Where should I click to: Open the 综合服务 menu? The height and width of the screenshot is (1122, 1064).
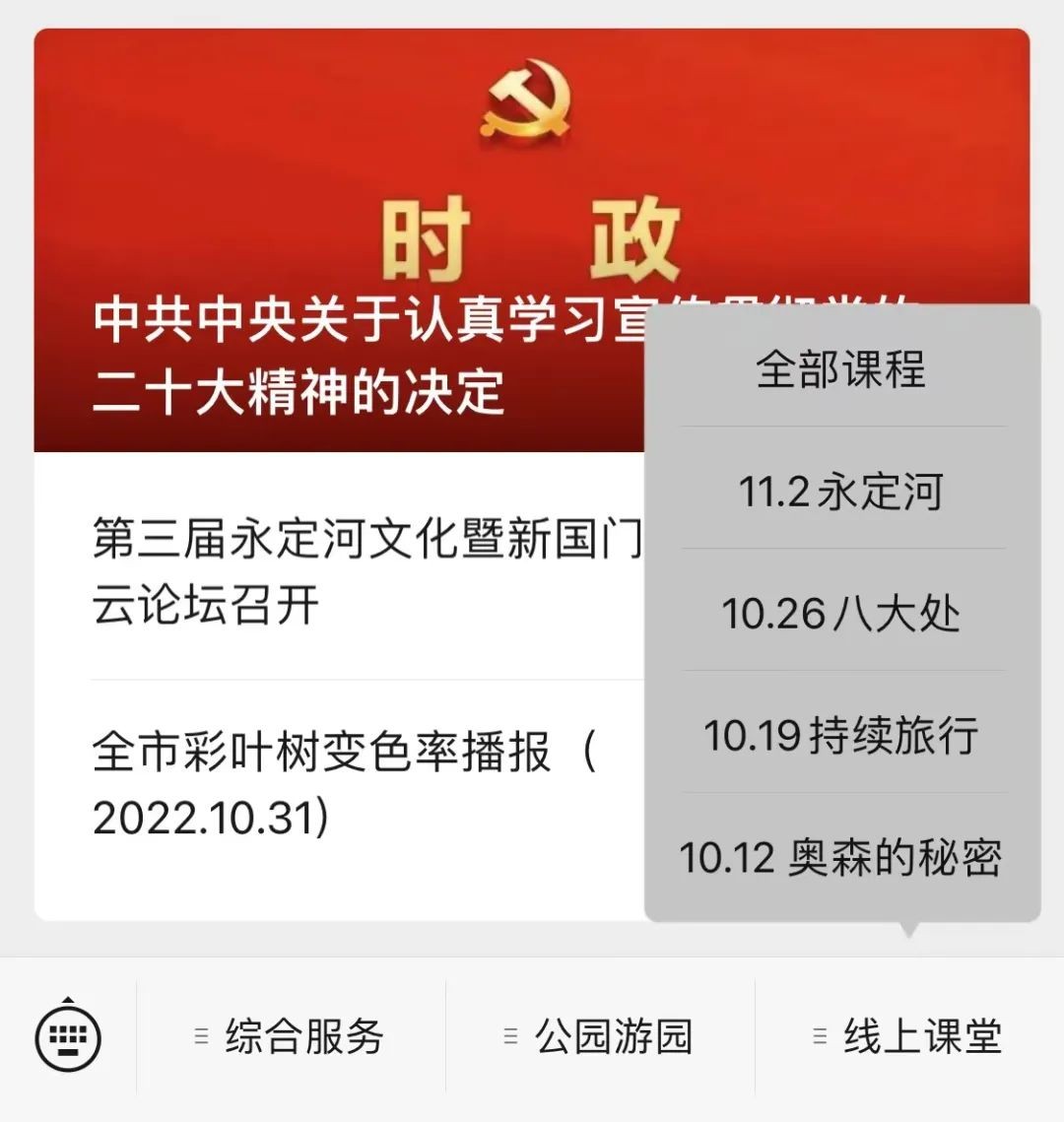[x=291, y=1036]
